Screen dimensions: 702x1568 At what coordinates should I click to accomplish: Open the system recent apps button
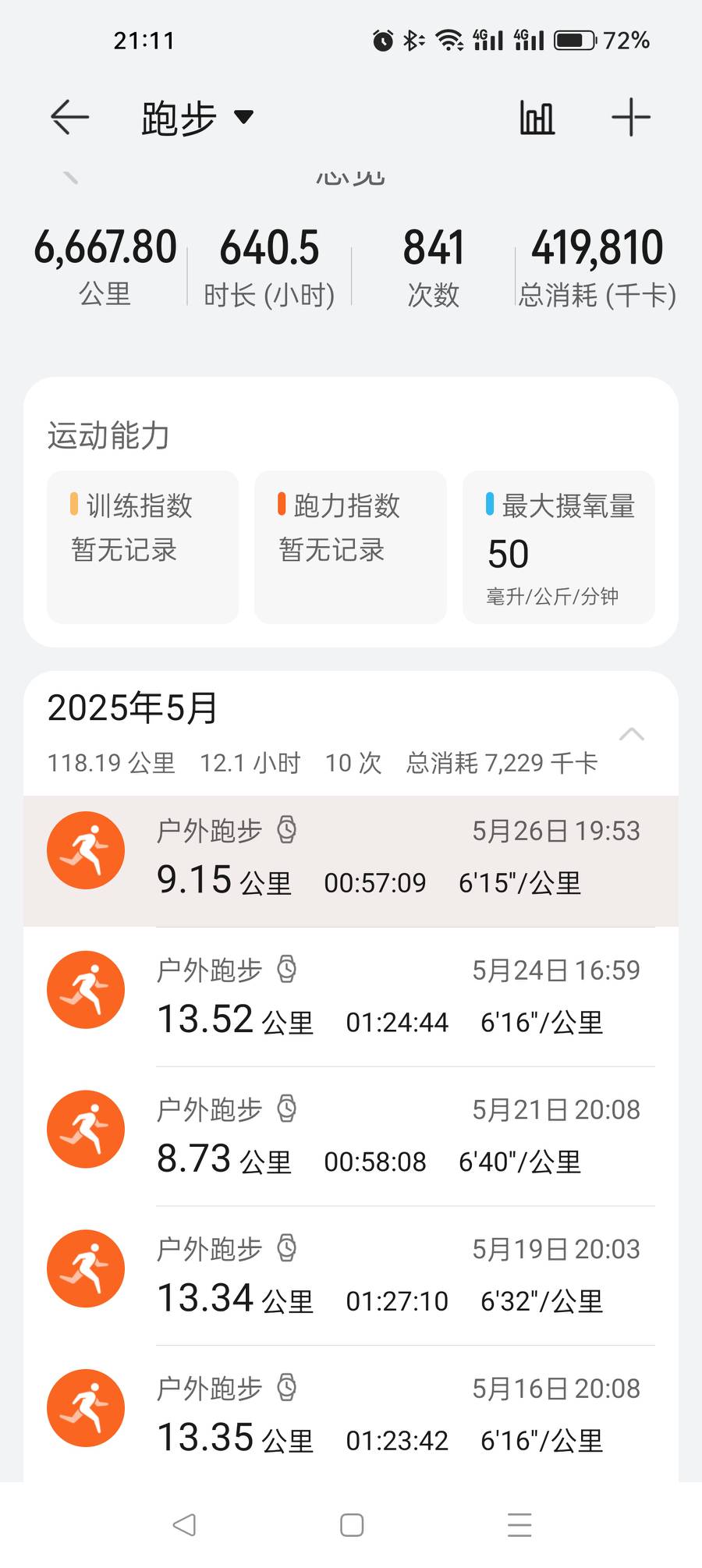click(519, 1525)
